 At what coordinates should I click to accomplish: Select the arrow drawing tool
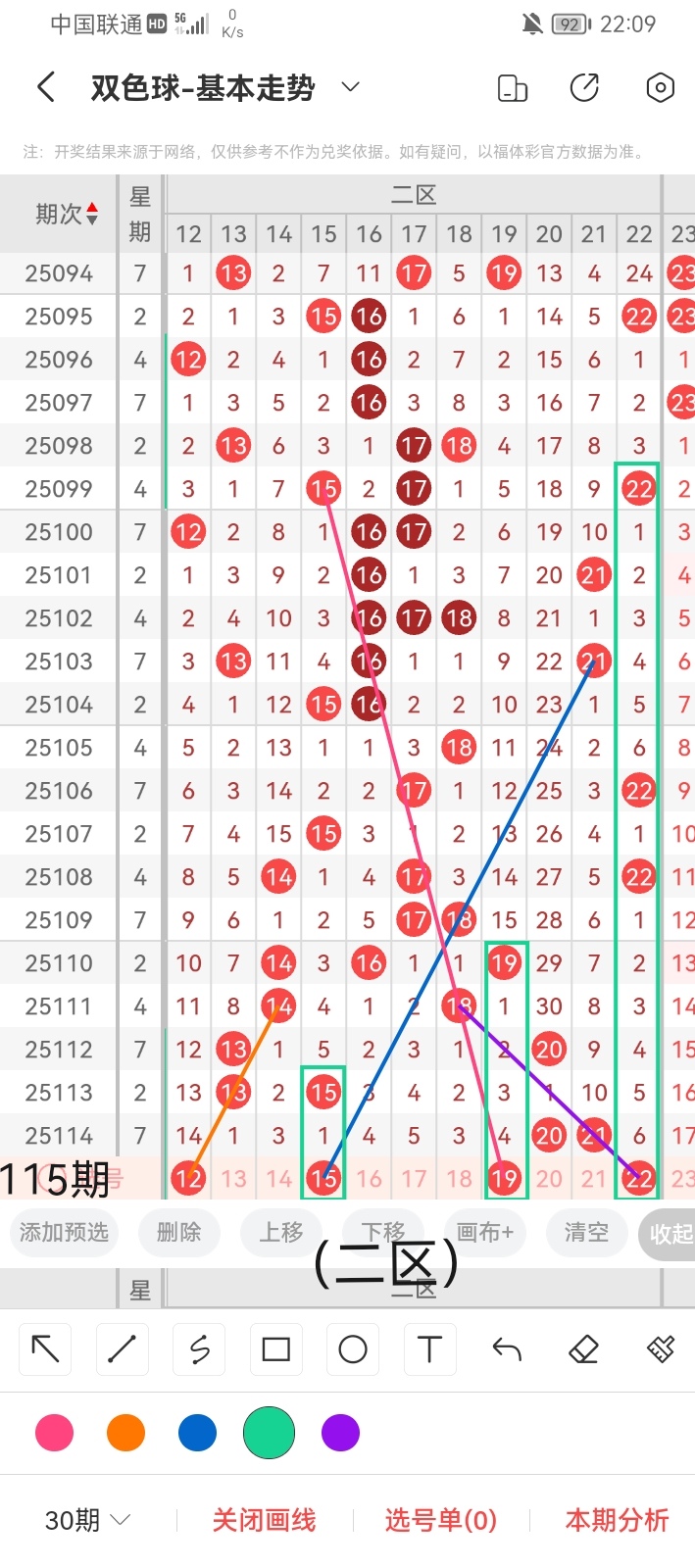point(45,1349)
